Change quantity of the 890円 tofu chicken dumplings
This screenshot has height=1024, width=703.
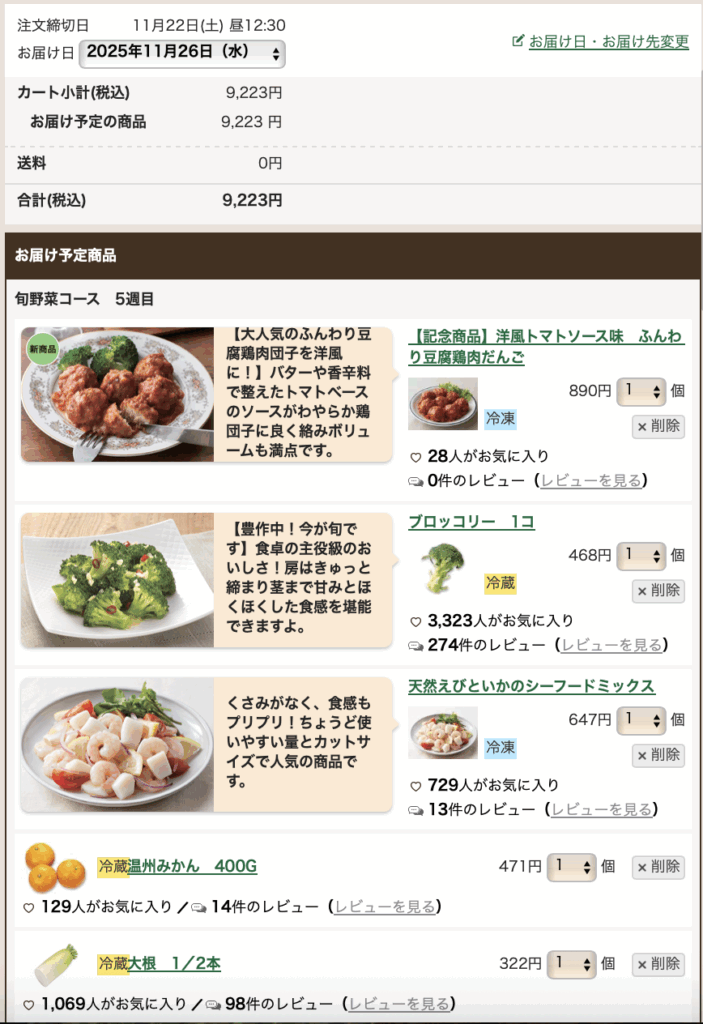pos(641,391)
